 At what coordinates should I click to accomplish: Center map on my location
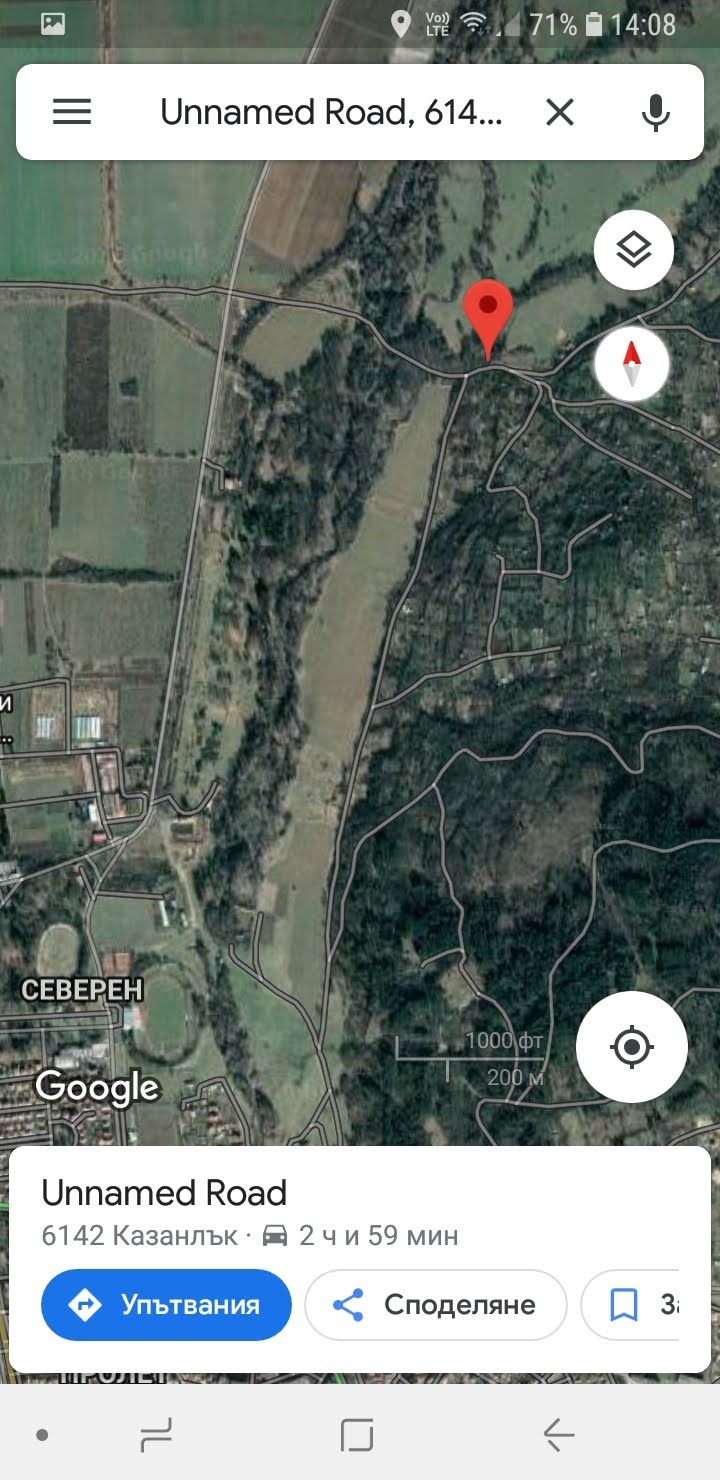click(x=631, y=1047)
